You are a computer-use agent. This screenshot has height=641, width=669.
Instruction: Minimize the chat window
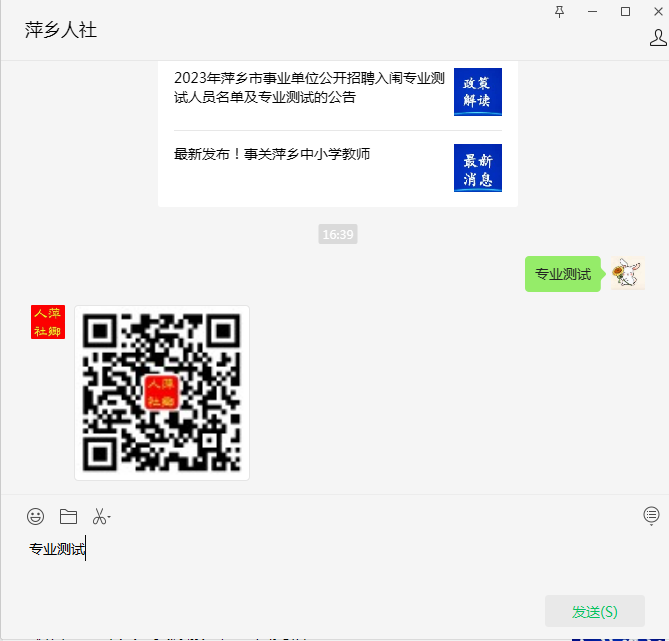tap(593, 11)
